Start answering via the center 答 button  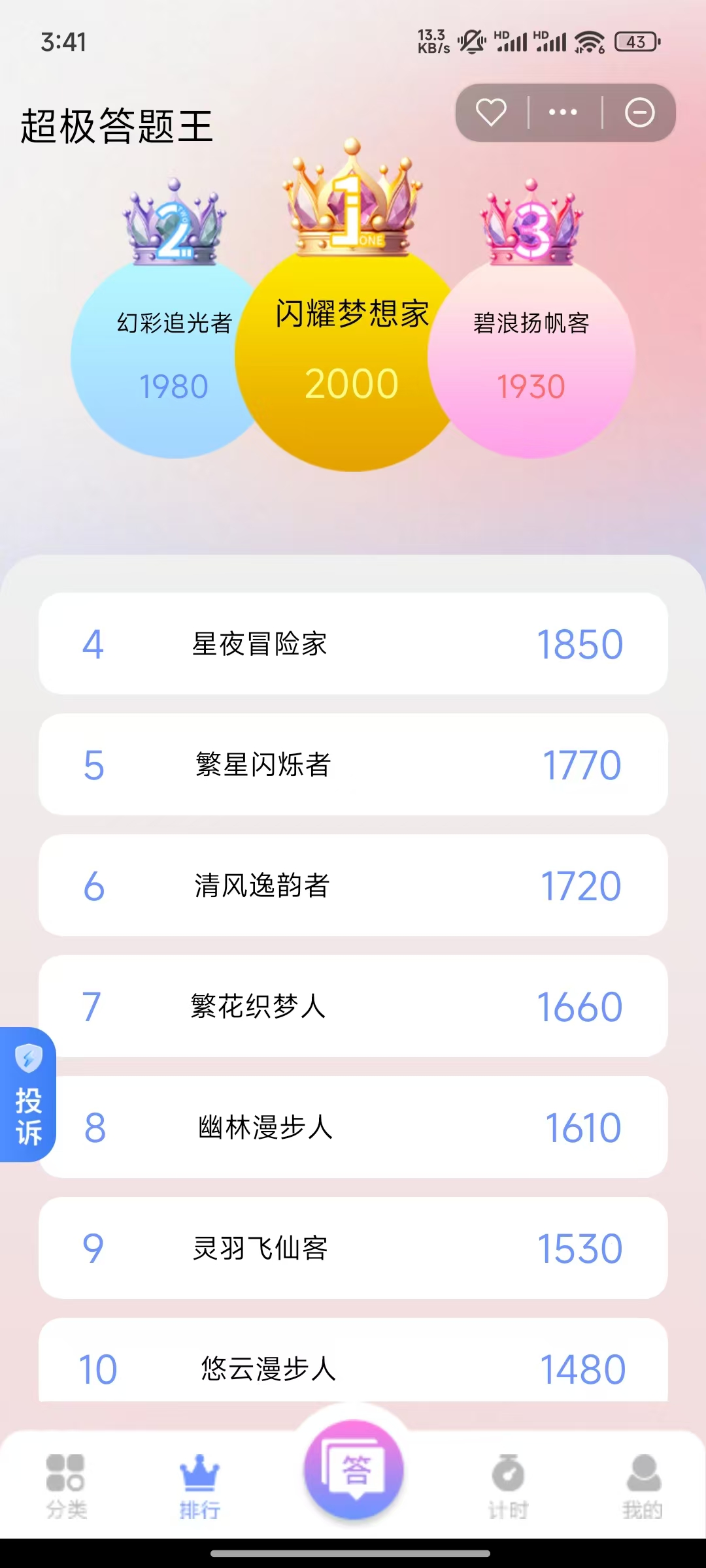(x=354, y=1471)
